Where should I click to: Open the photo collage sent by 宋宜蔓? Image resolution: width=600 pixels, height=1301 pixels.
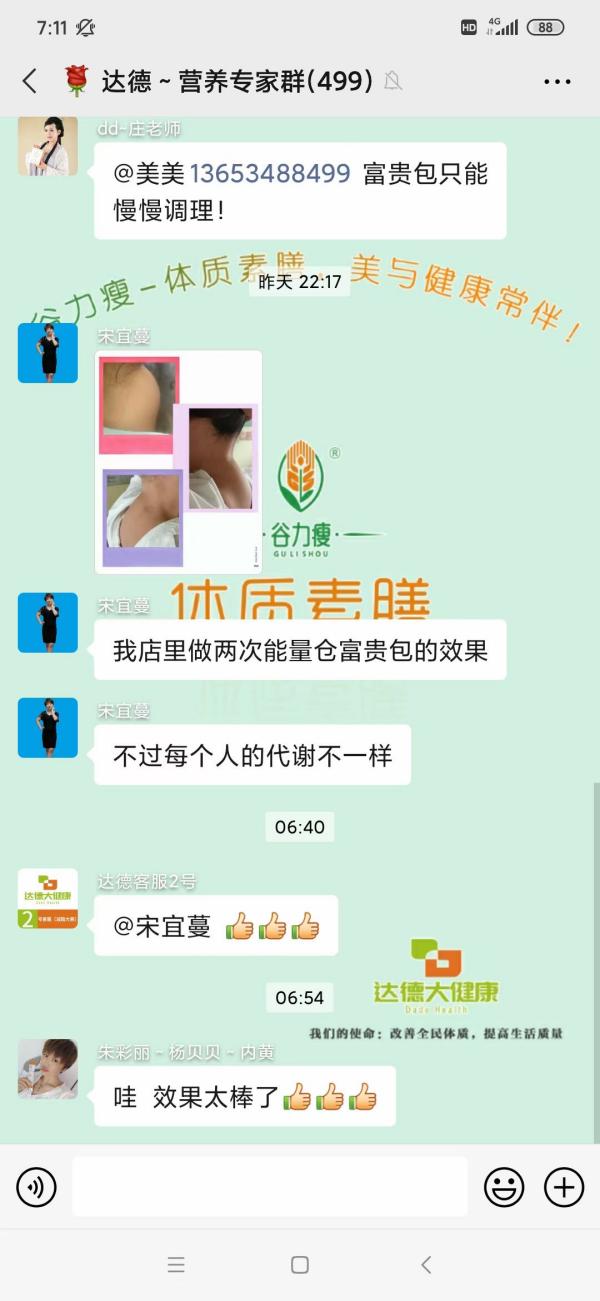[179, 461]
